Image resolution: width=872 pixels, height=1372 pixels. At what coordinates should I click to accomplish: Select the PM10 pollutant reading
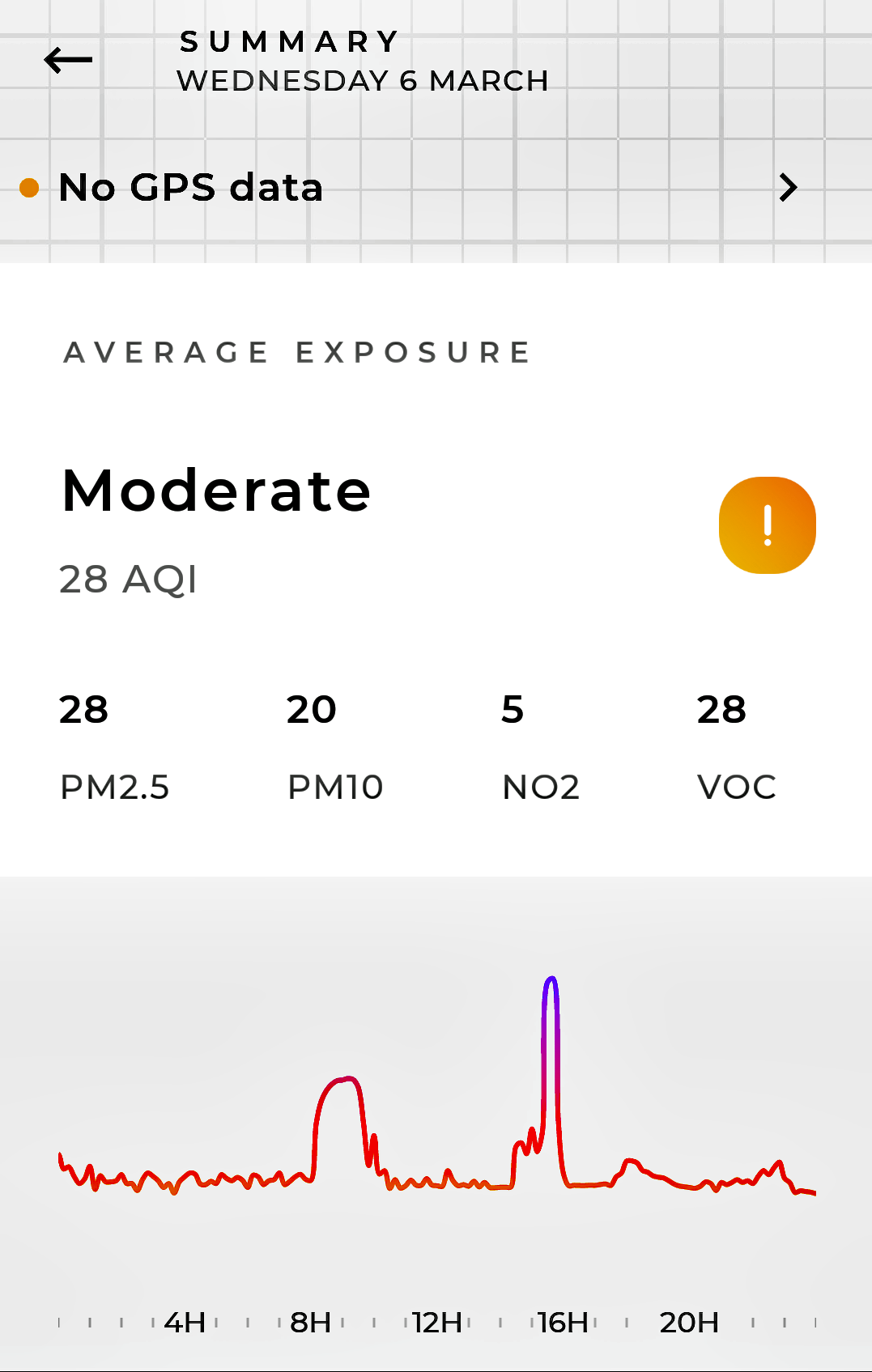pos(335,746)
